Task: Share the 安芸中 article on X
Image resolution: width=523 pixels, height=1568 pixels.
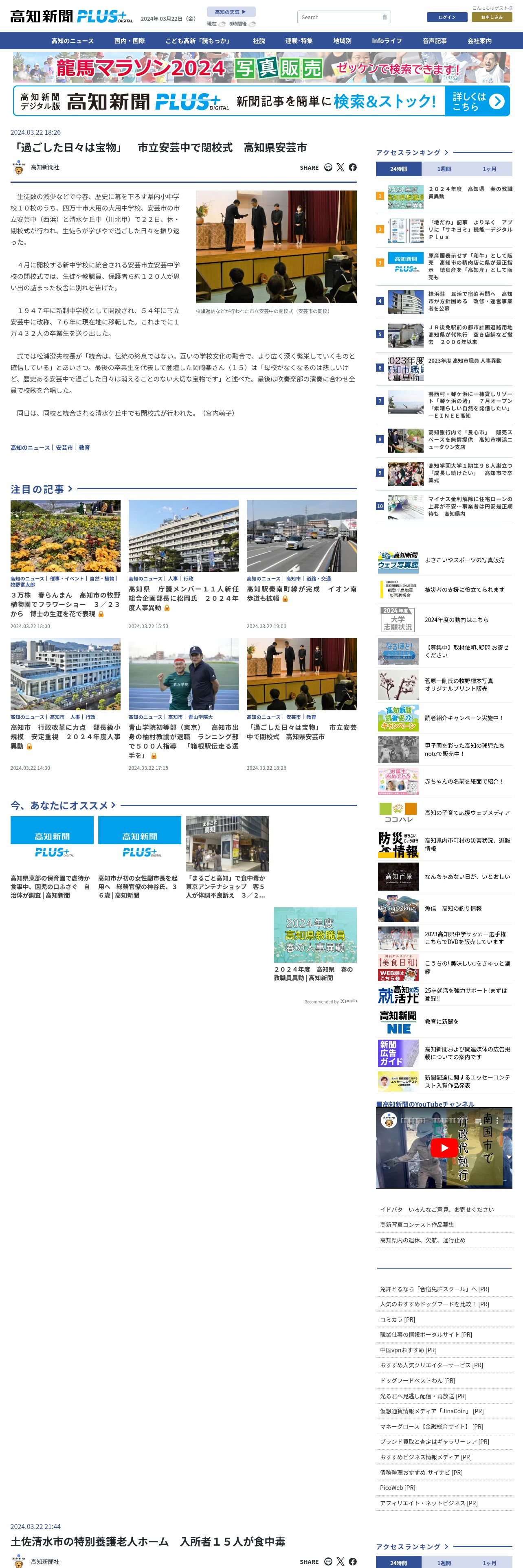Action: (341, 167)
